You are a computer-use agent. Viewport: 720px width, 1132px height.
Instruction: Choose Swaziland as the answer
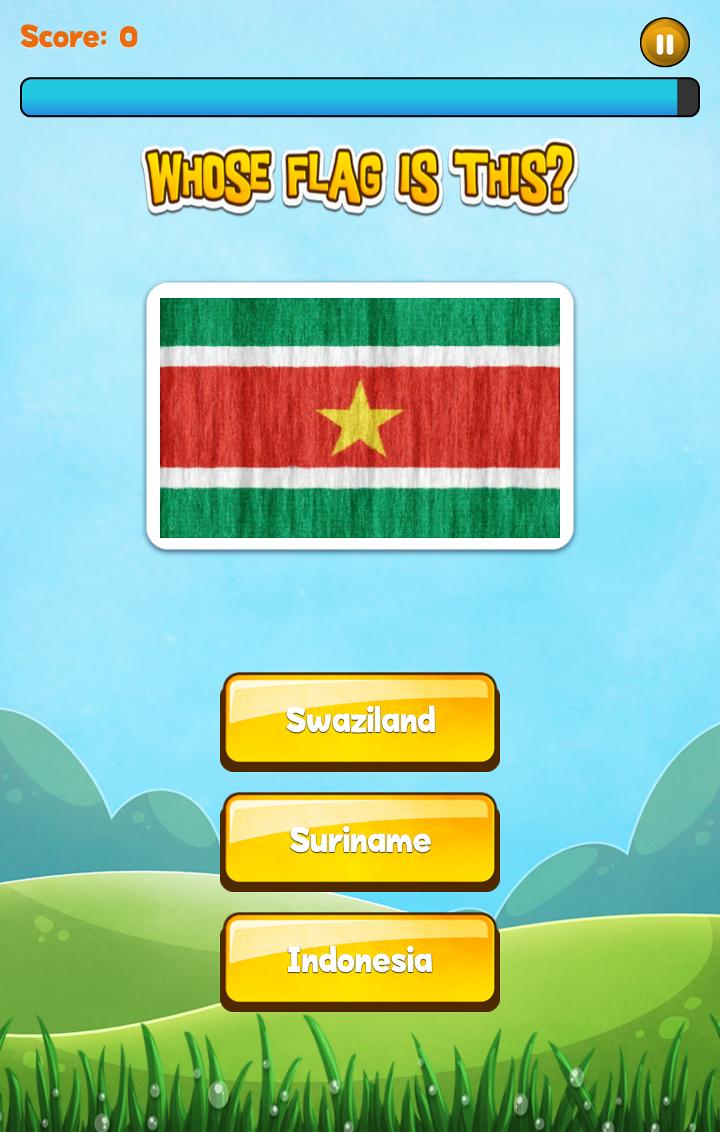point(360,720)
